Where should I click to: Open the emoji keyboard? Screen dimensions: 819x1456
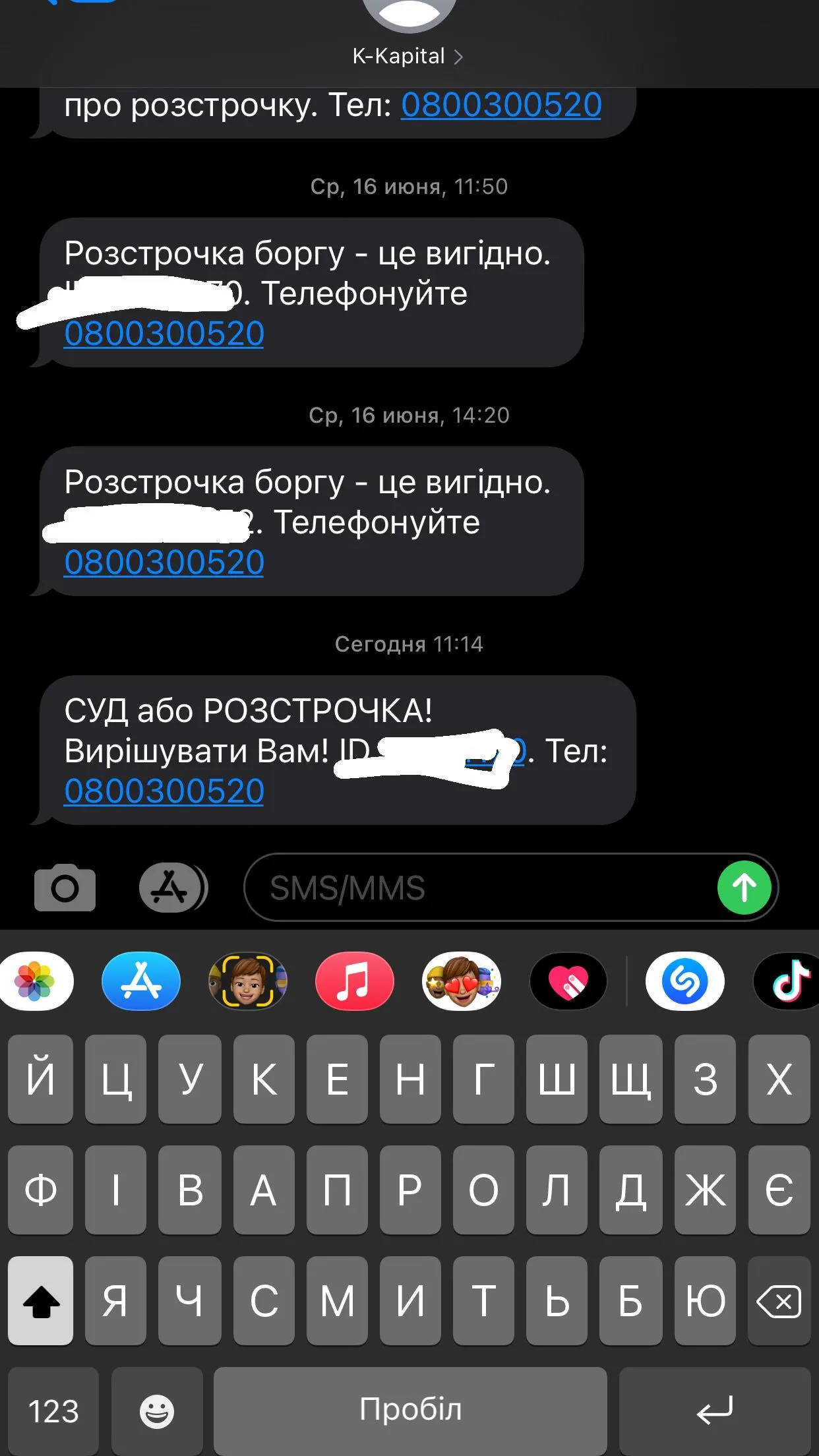[x=157, y=1410]
